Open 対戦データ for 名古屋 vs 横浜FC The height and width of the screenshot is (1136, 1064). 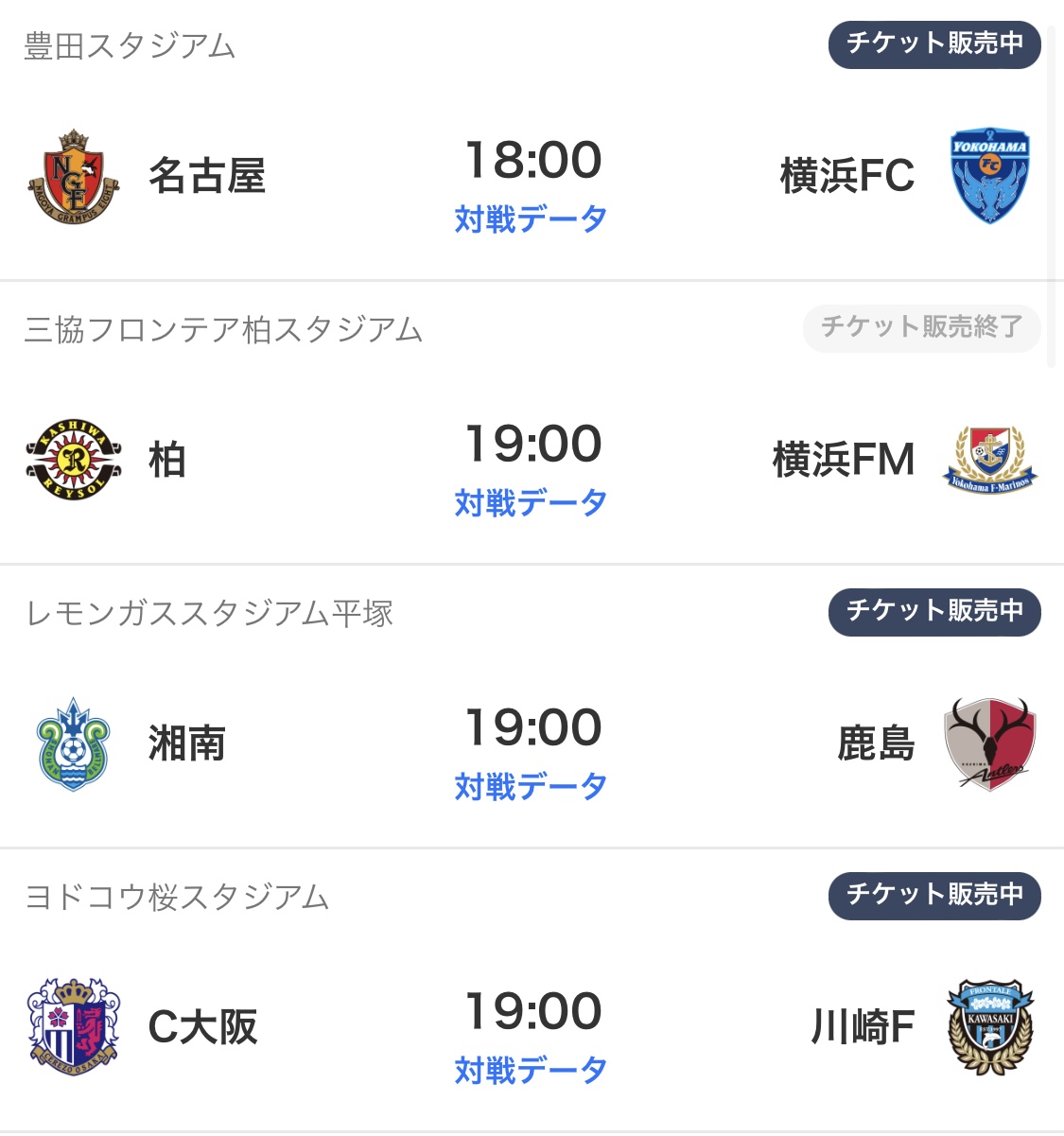(531, 219)
